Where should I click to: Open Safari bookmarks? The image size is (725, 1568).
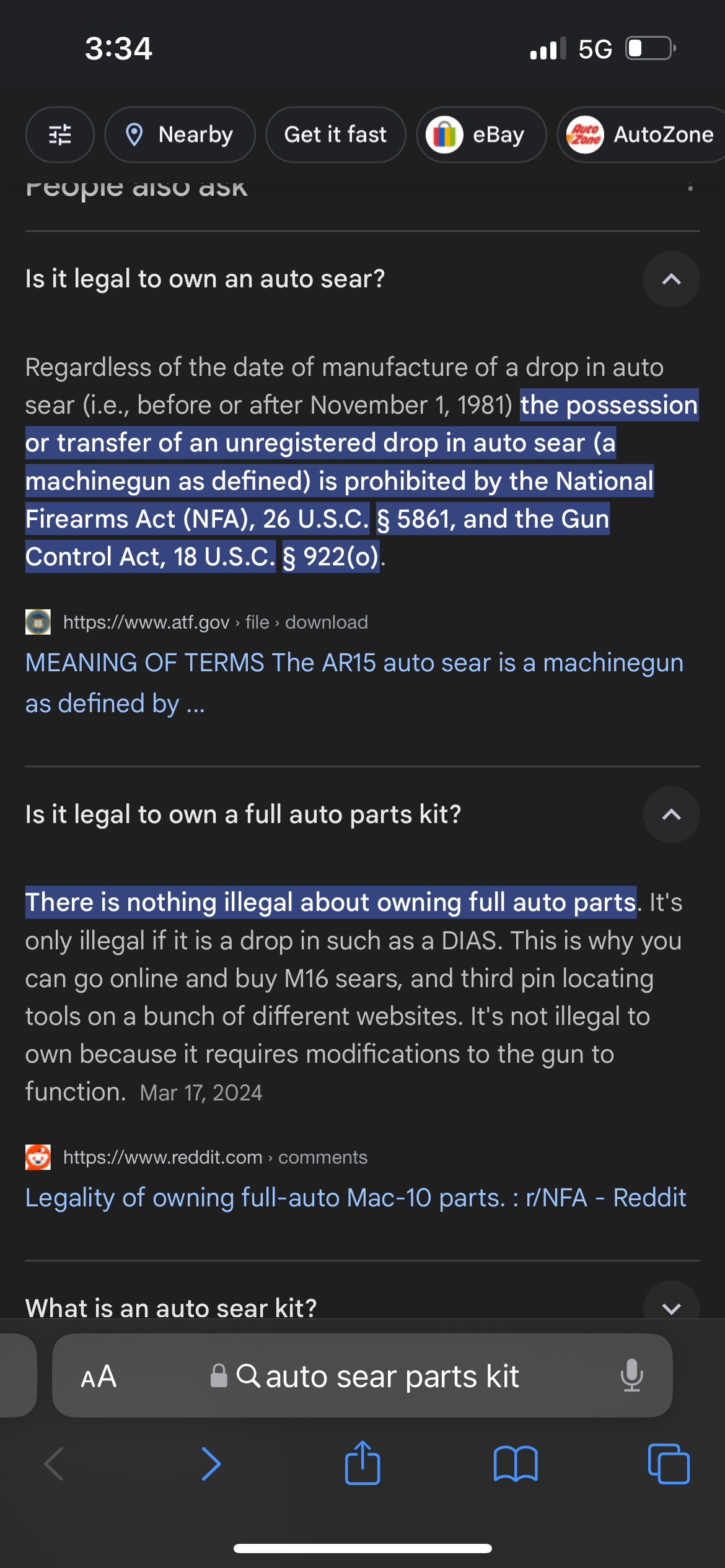[x=516, y=1464]
